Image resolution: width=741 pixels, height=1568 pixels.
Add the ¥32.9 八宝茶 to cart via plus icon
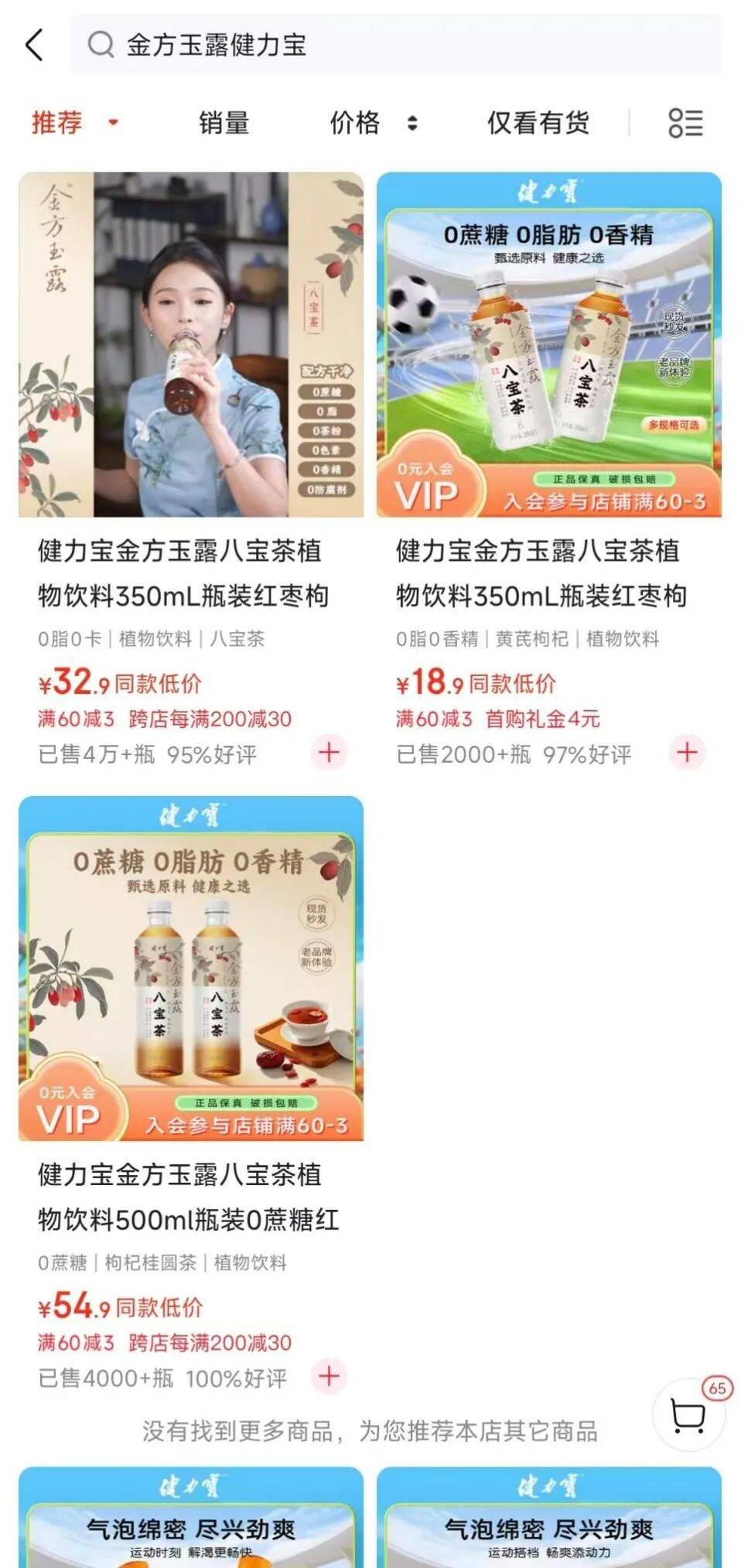click(330, 751)
